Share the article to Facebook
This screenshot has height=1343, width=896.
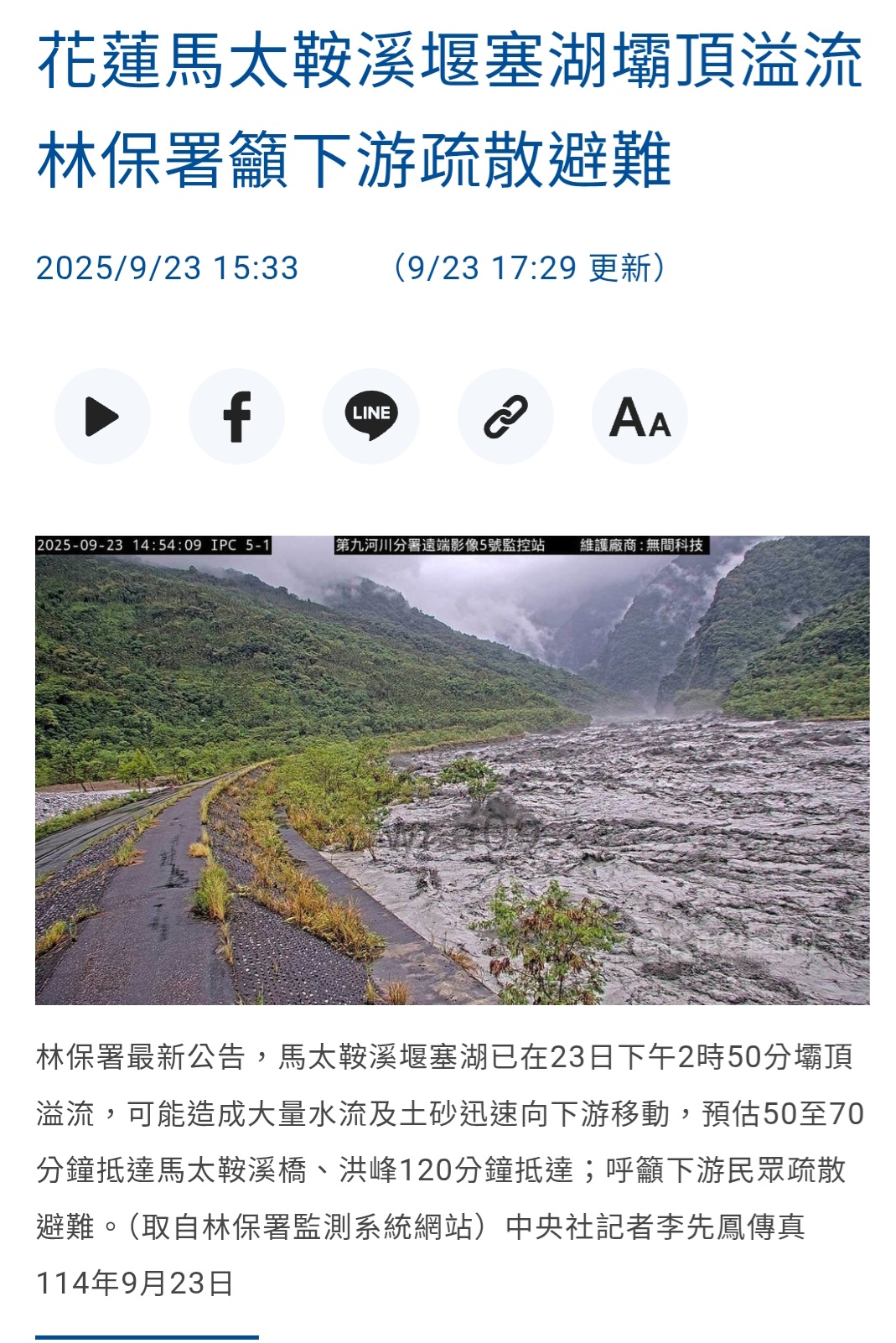[x=236, y=417]
